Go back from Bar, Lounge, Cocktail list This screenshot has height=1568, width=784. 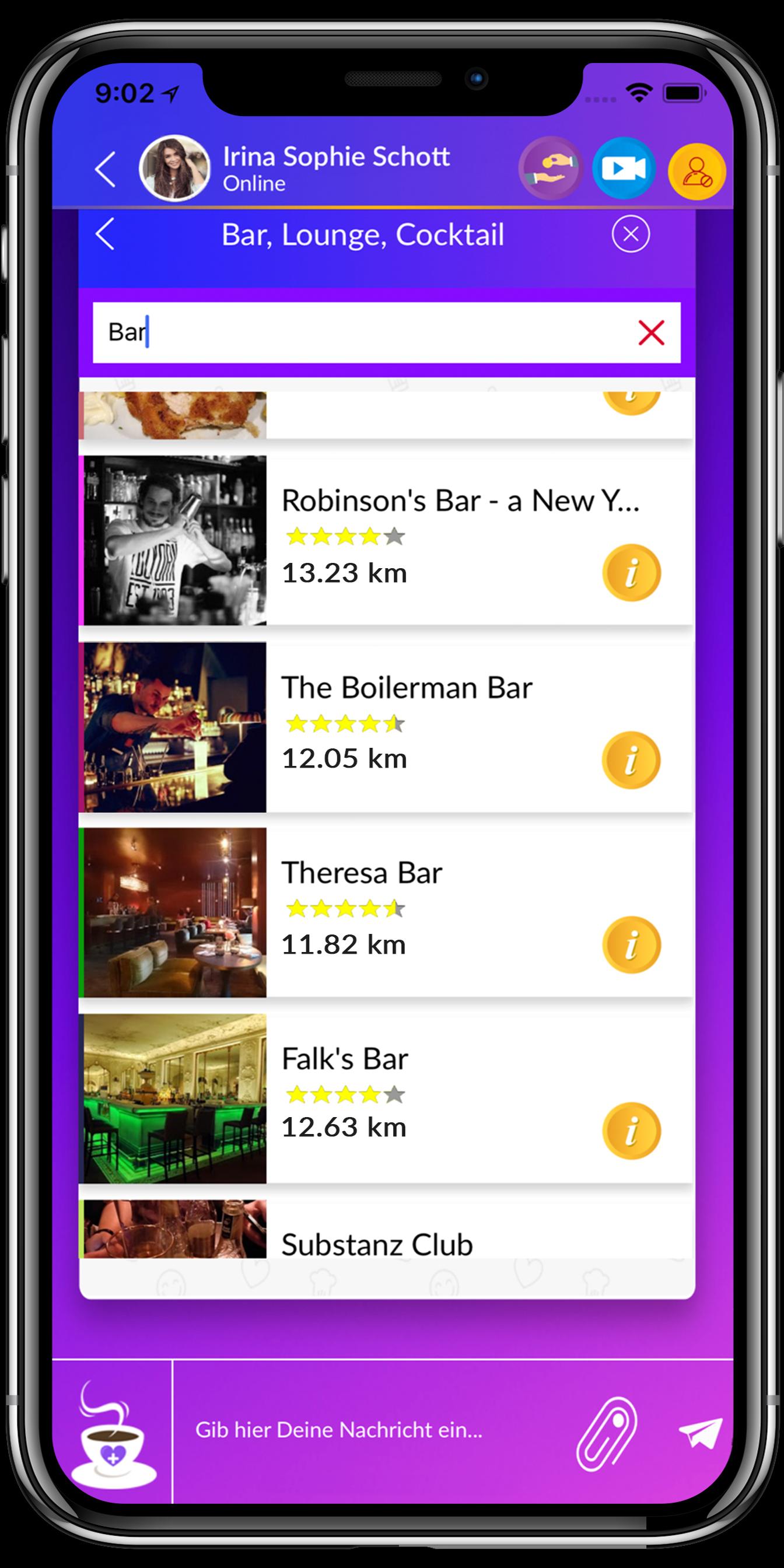pos(106,235)
